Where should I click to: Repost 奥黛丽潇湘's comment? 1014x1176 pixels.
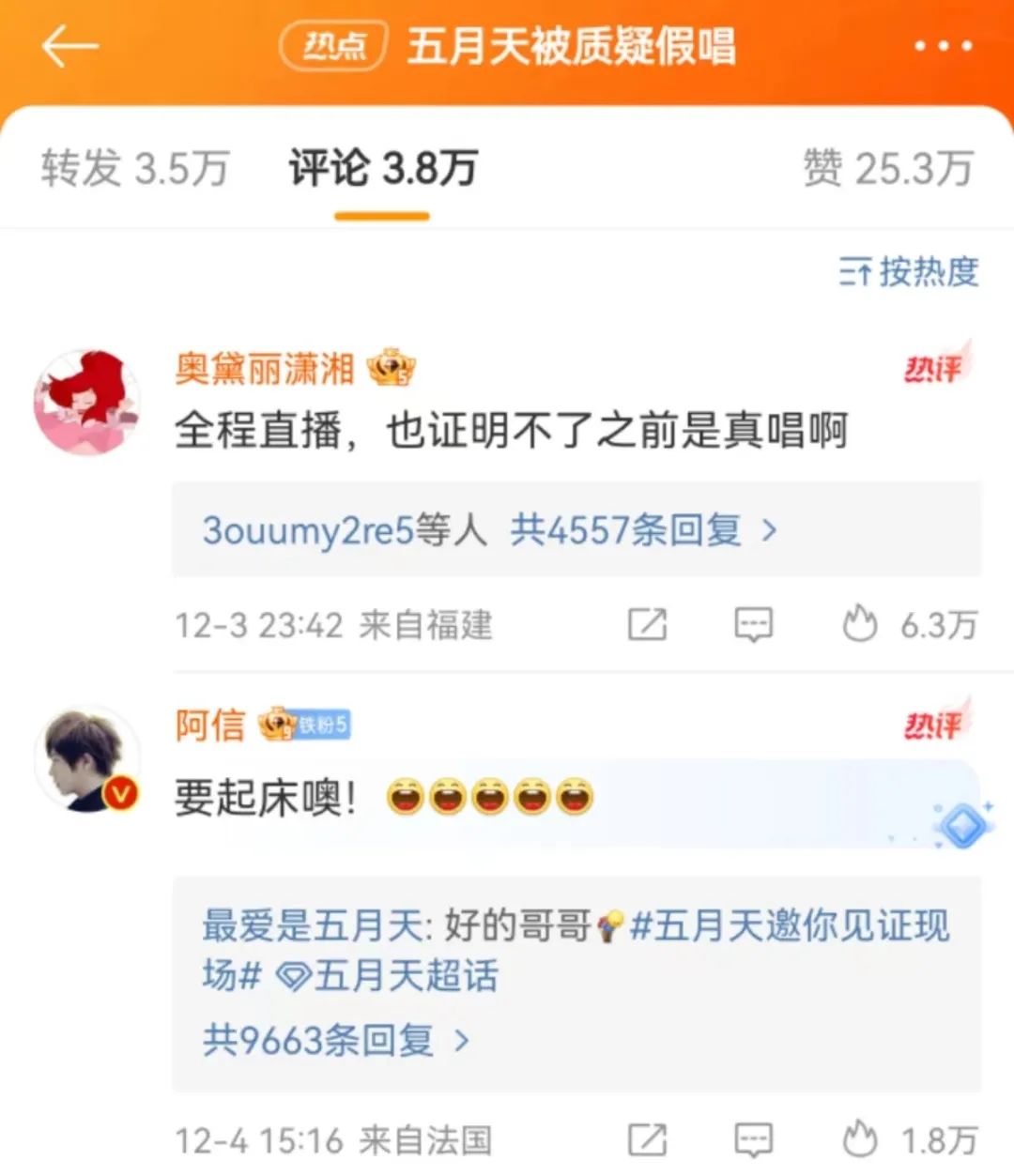coord(647,624)
